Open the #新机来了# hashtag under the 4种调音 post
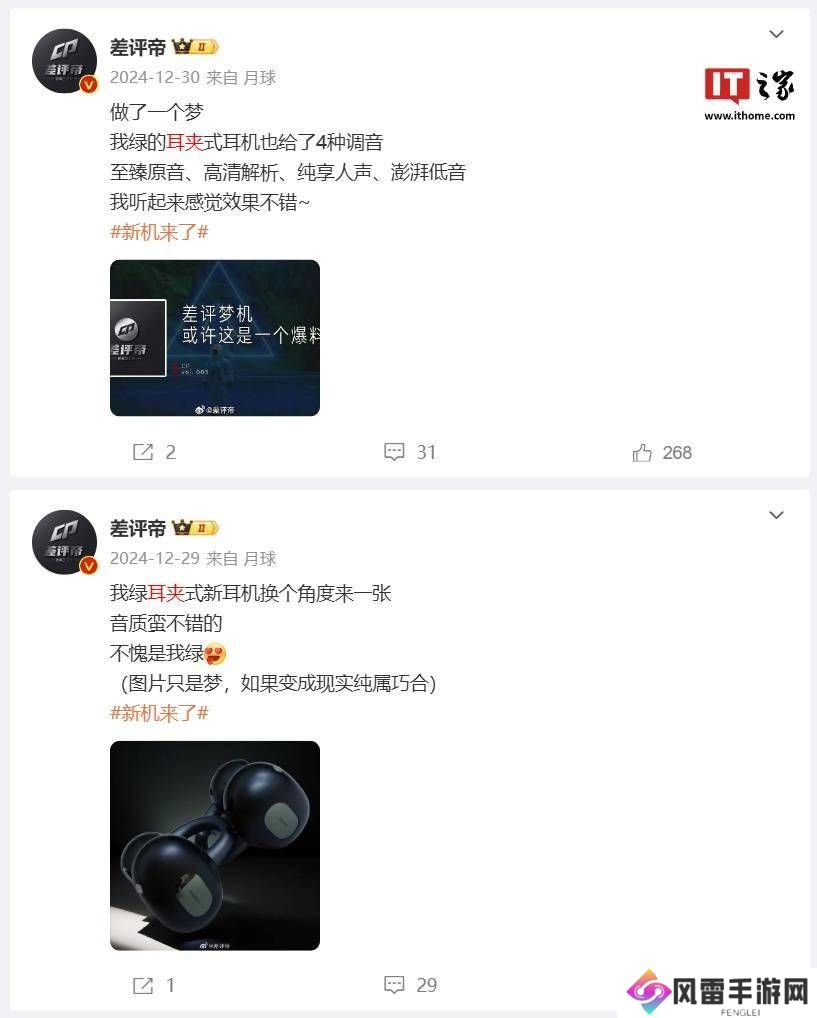 point(159,232)
